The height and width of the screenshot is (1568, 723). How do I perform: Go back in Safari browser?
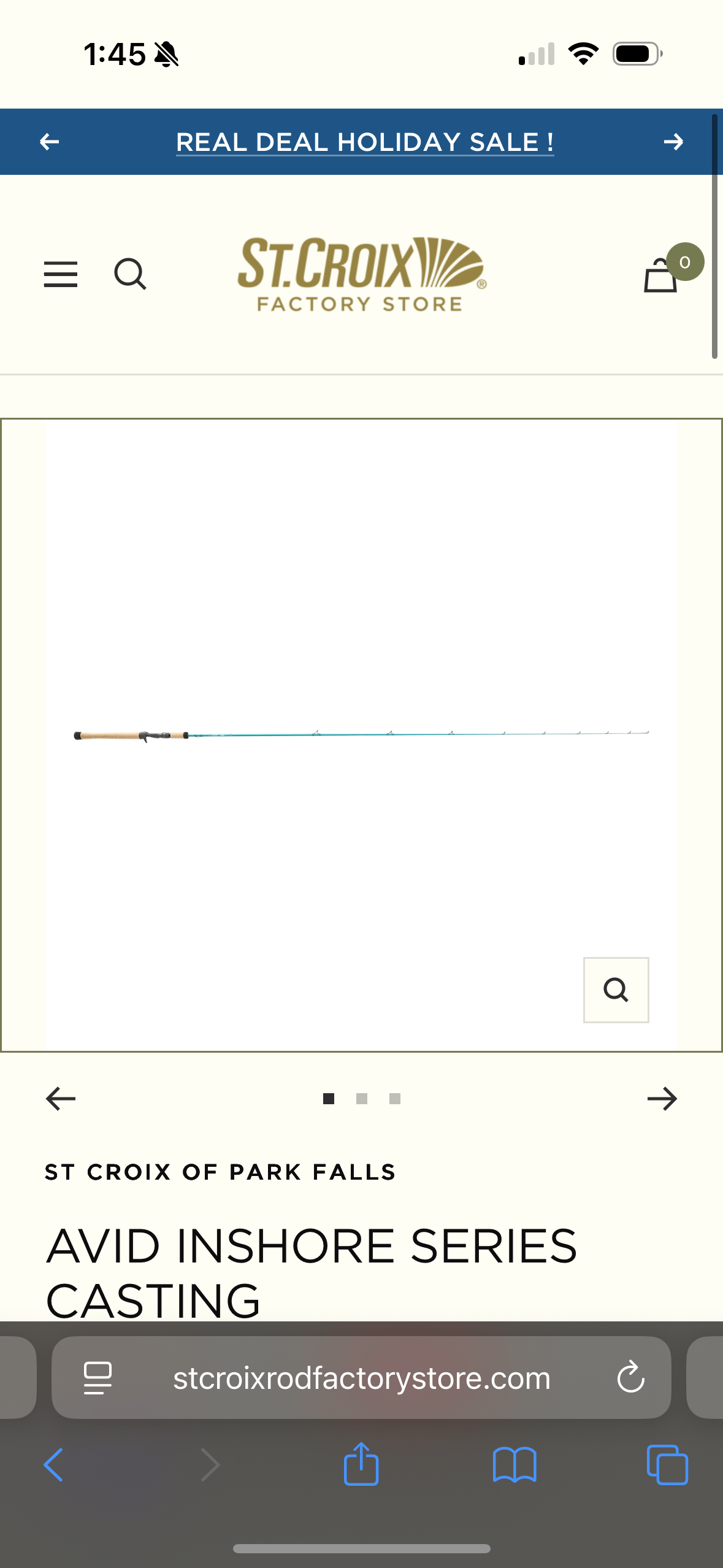(54, 1465)
